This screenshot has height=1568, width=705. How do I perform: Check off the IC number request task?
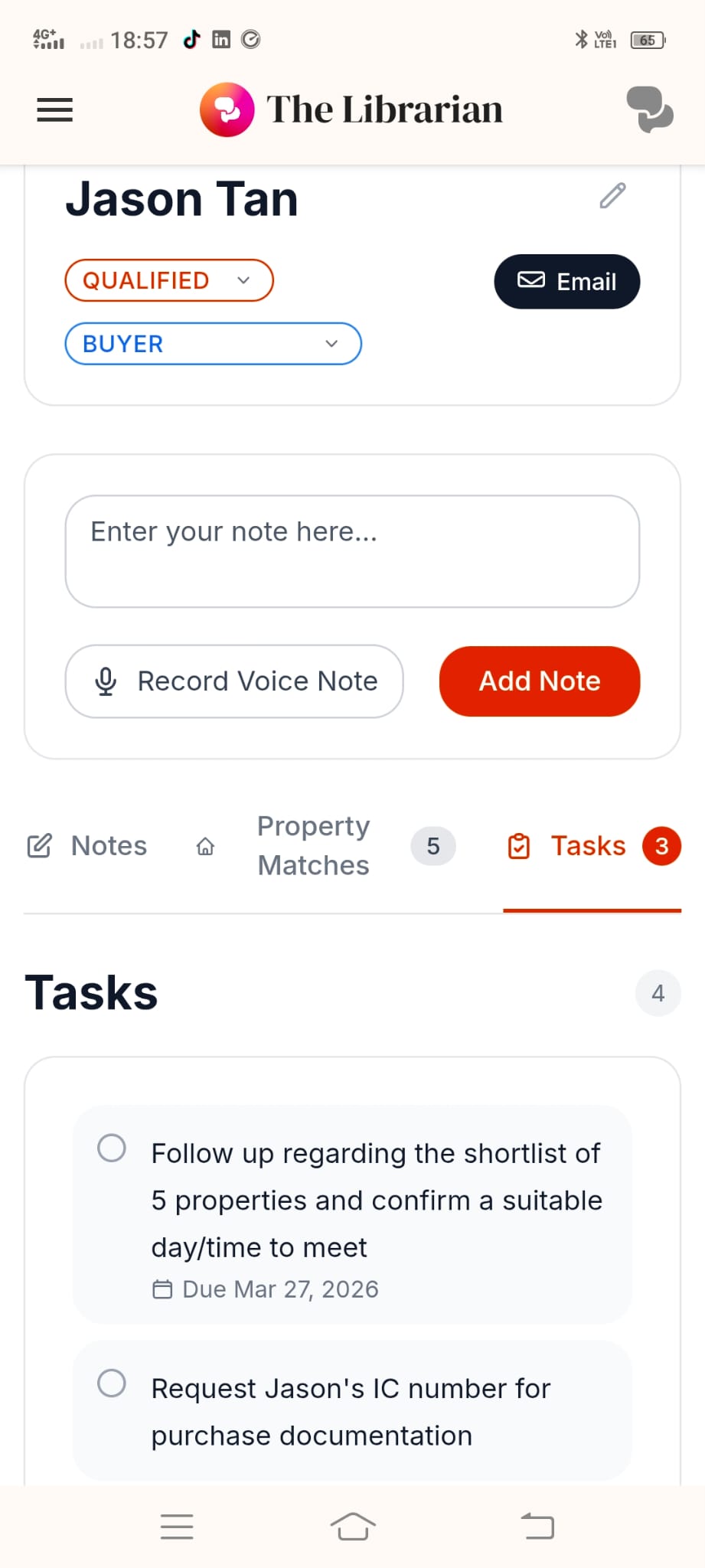[x=112, y=1383]
